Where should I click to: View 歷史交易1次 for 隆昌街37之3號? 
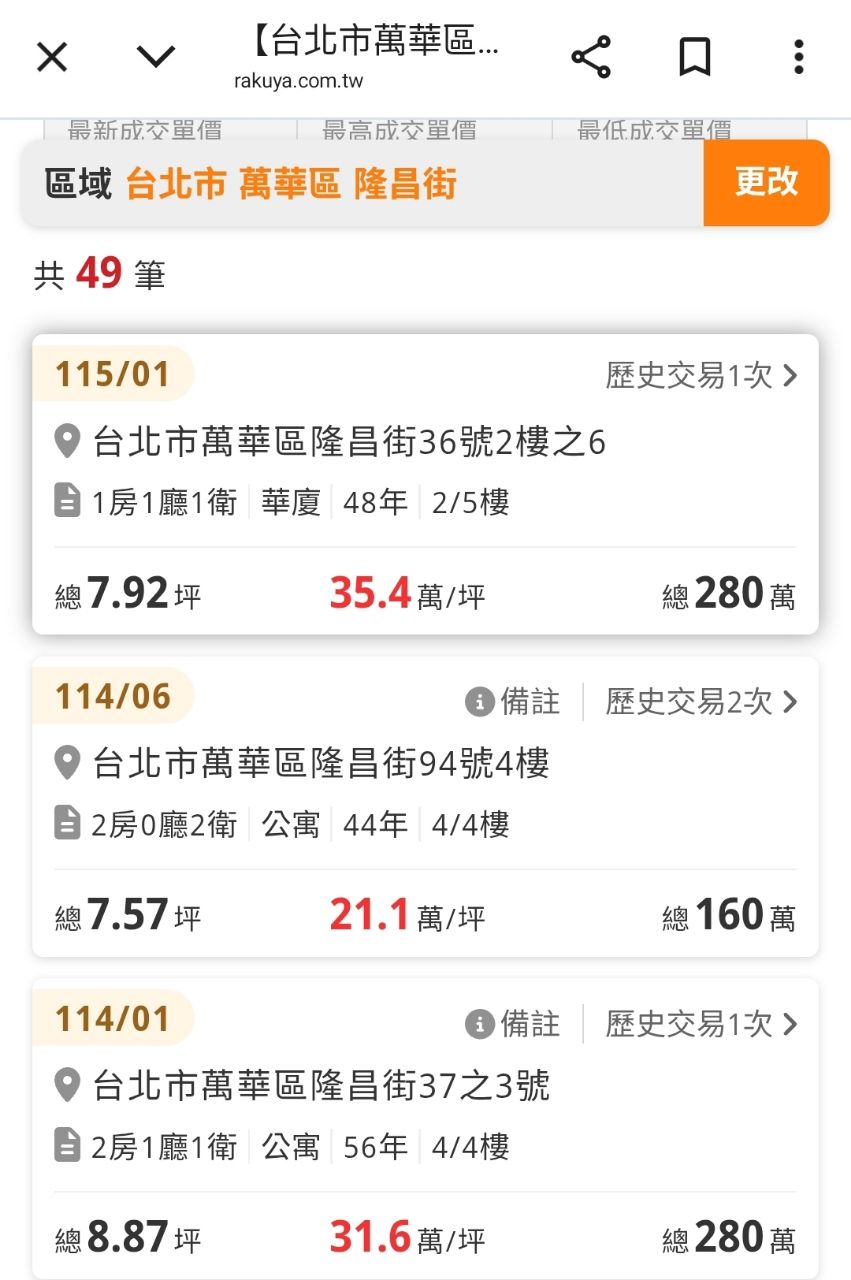point(702,1024)
